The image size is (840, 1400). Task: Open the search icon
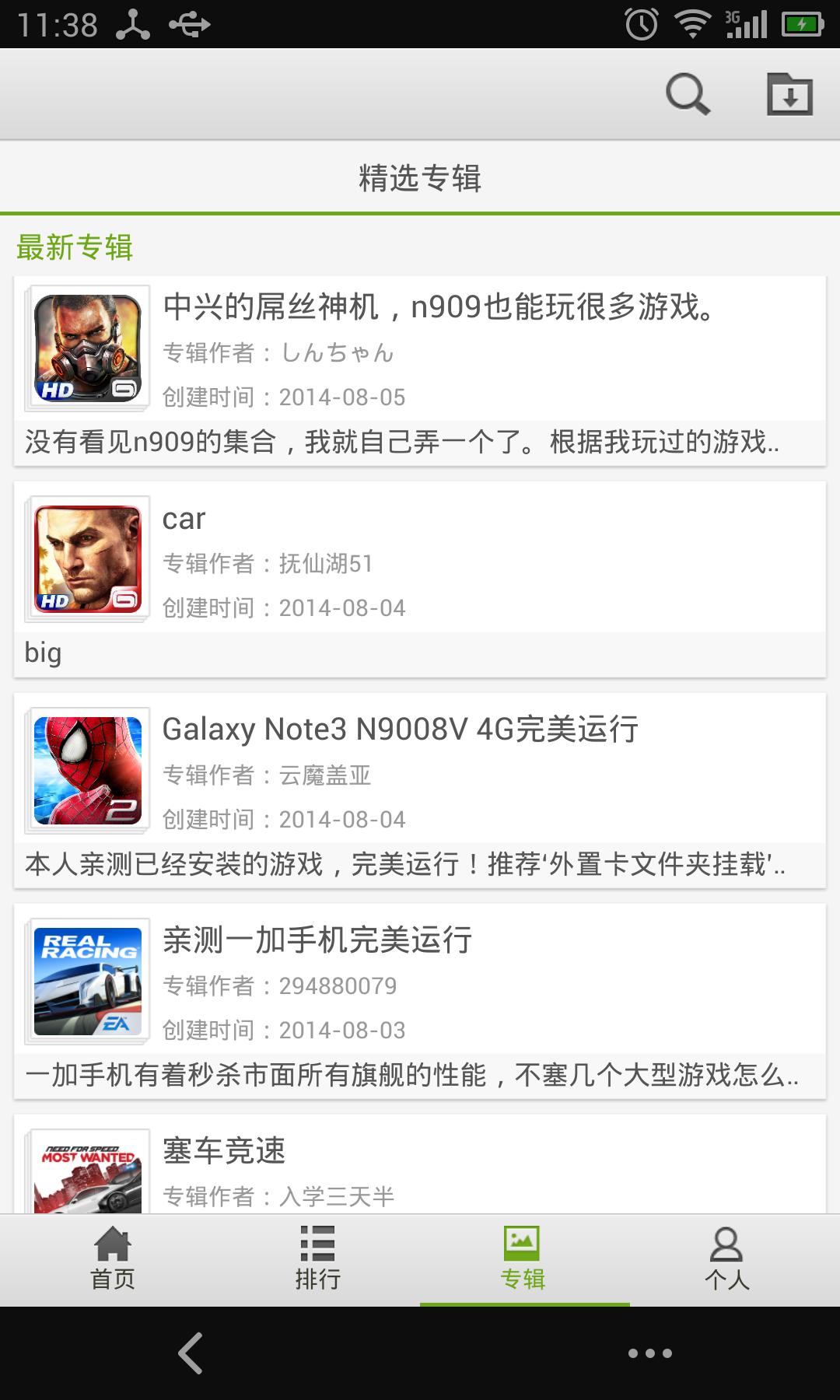pyautogui.click(x=688, y=95)
